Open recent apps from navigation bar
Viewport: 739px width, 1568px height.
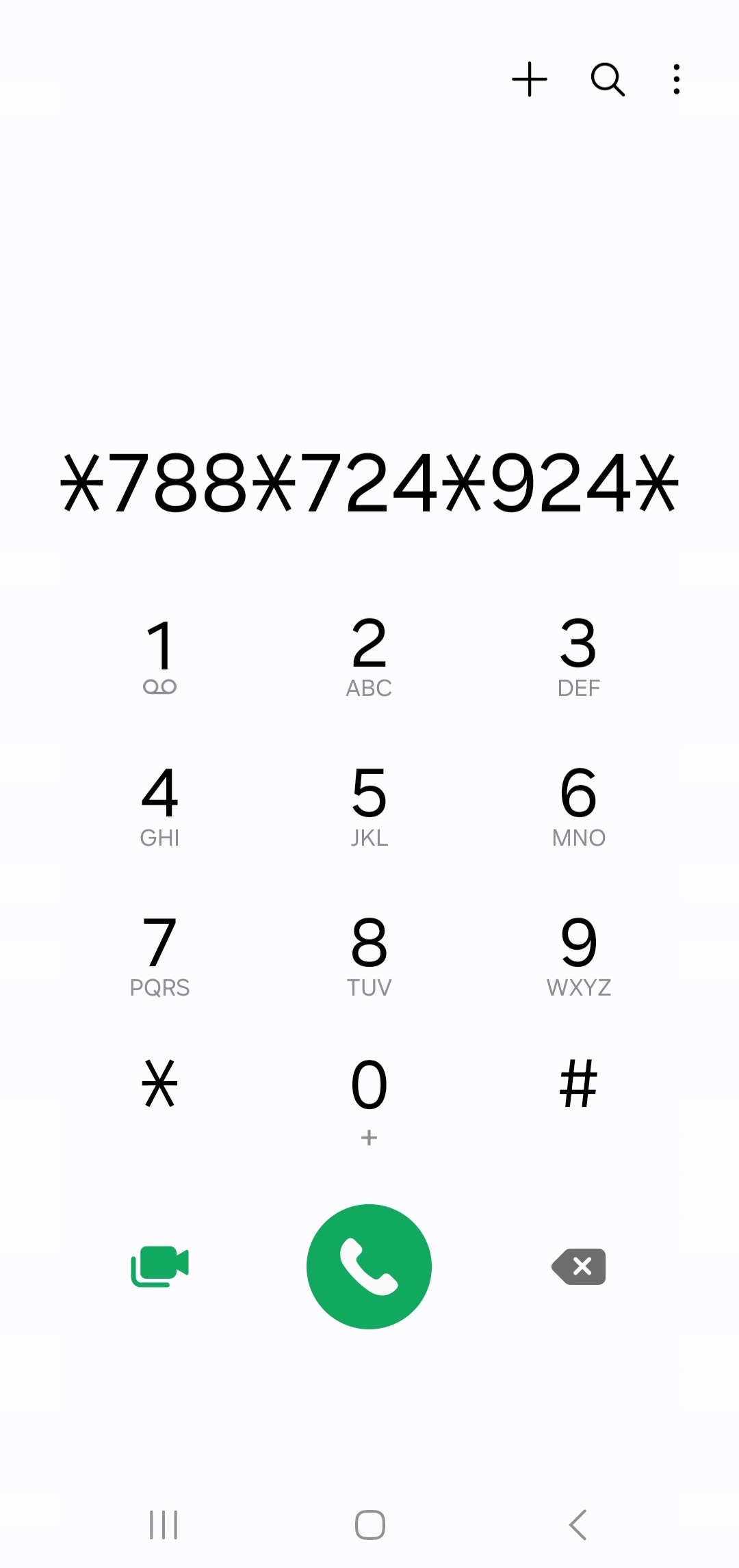[x=164, y=1524]
